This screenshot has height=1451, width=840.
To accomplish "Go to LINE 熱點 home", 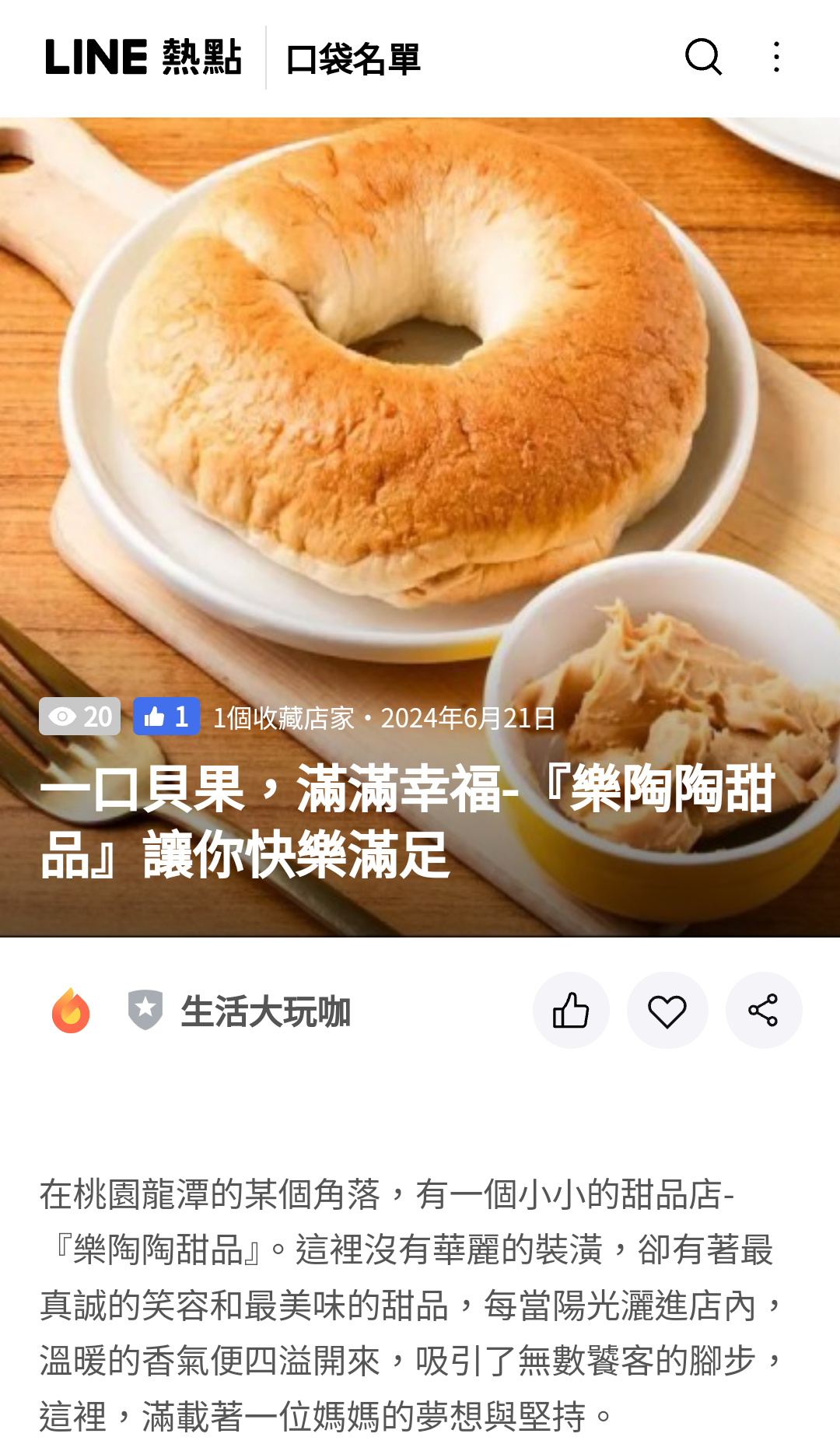I will (143, 58).
